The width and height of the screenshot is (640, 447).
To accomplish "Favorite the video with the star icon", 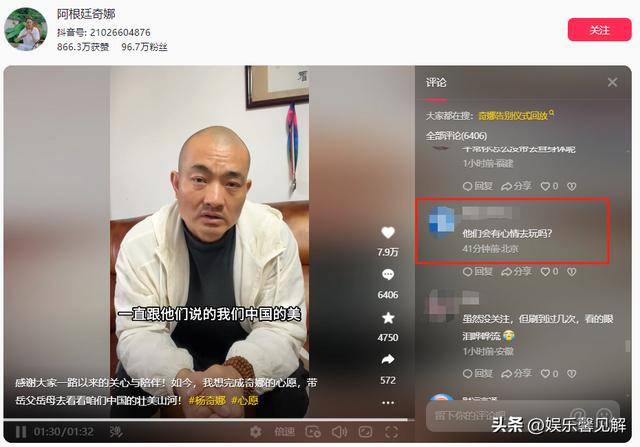I will pyautogui.click(x=388, y=318).
